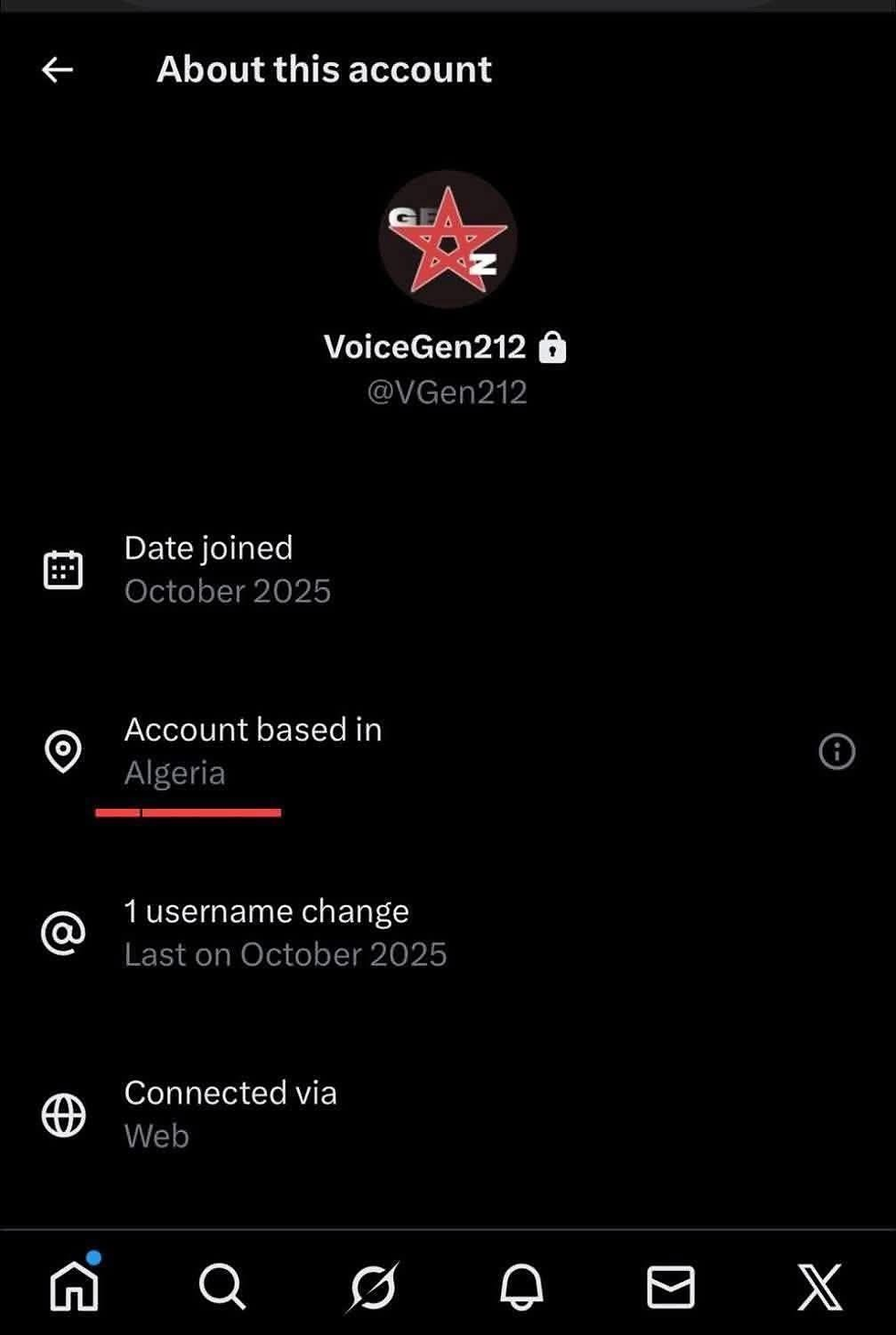Open the Messages envelope tab
Image resolution: width=896 pixels, height=1335 pixels.
[x=671, y=1287]
